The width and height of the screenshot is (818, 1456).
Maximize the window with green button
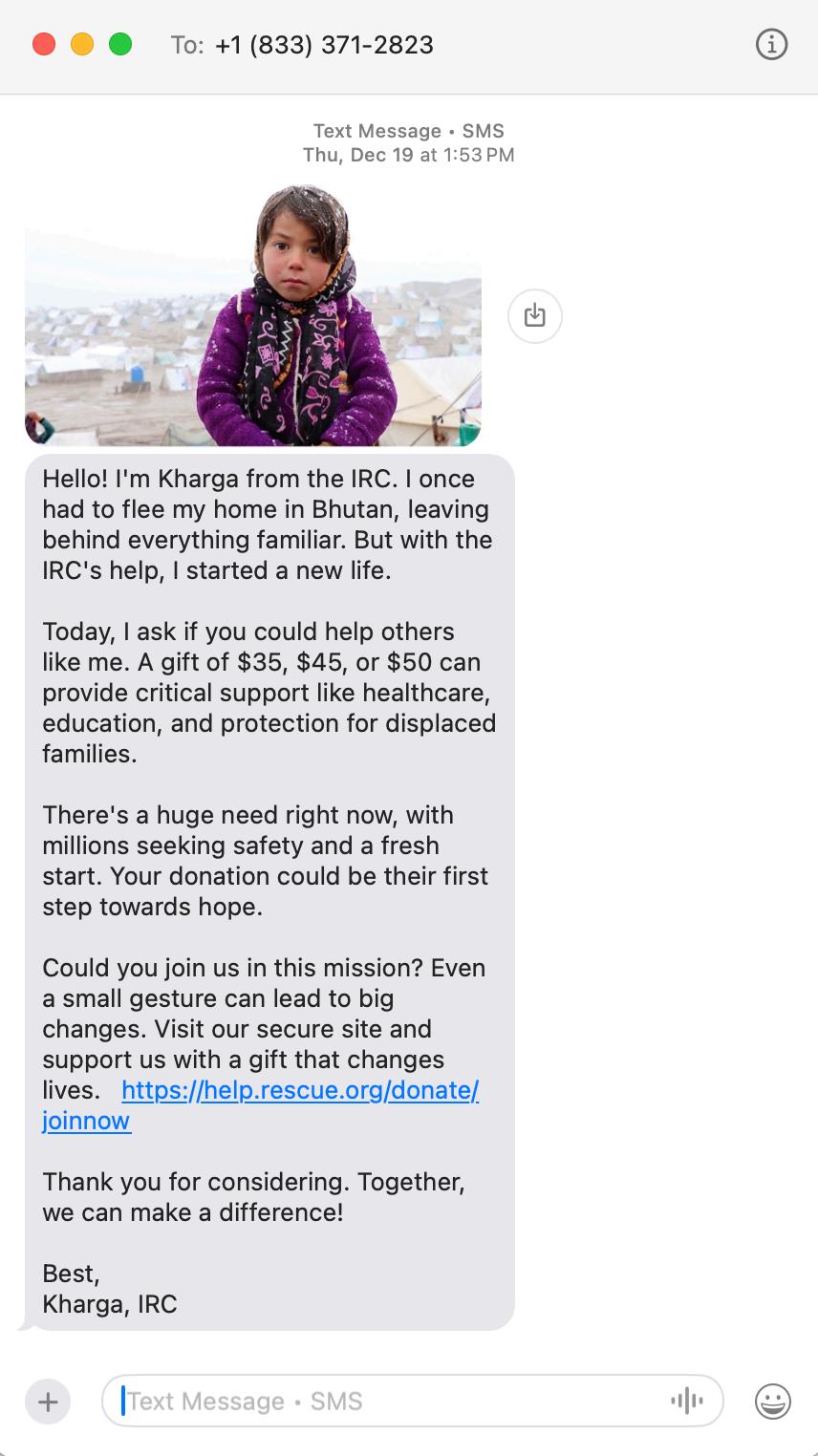[x=120, y=45]
